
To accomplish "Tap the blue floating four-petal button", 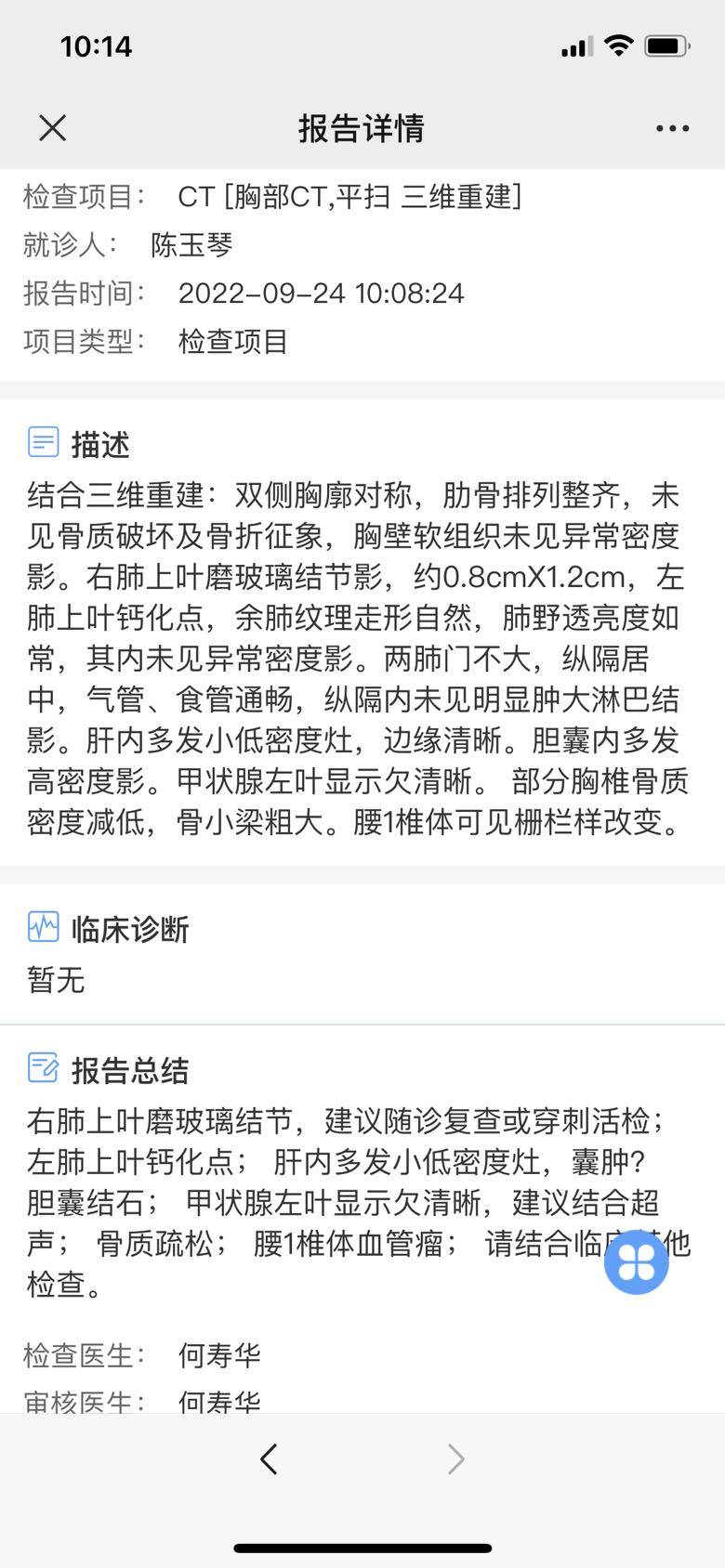I will (x=637, y=1261).
